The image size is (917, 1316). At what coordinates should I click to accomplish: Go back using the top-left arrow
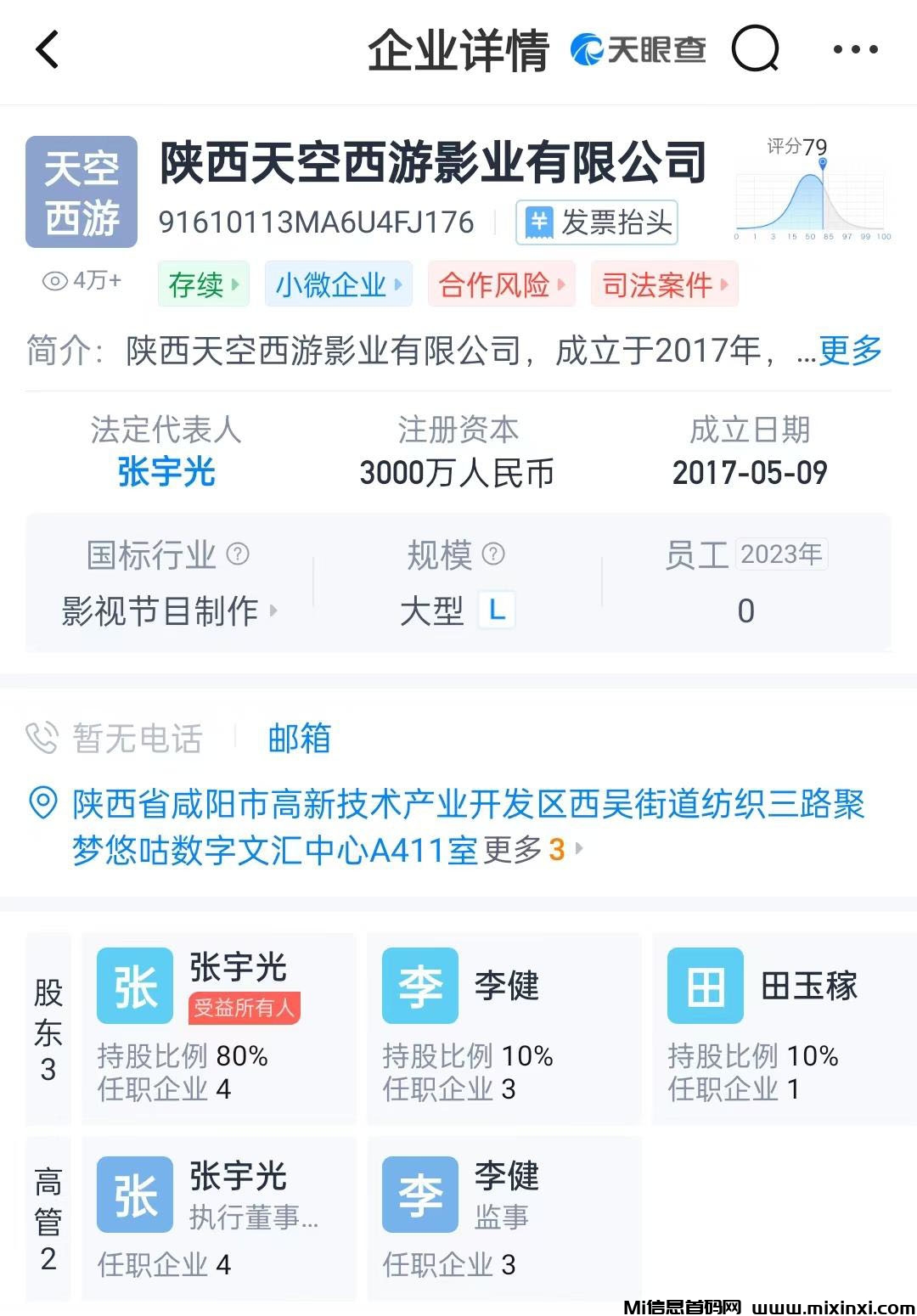[48, 49]
